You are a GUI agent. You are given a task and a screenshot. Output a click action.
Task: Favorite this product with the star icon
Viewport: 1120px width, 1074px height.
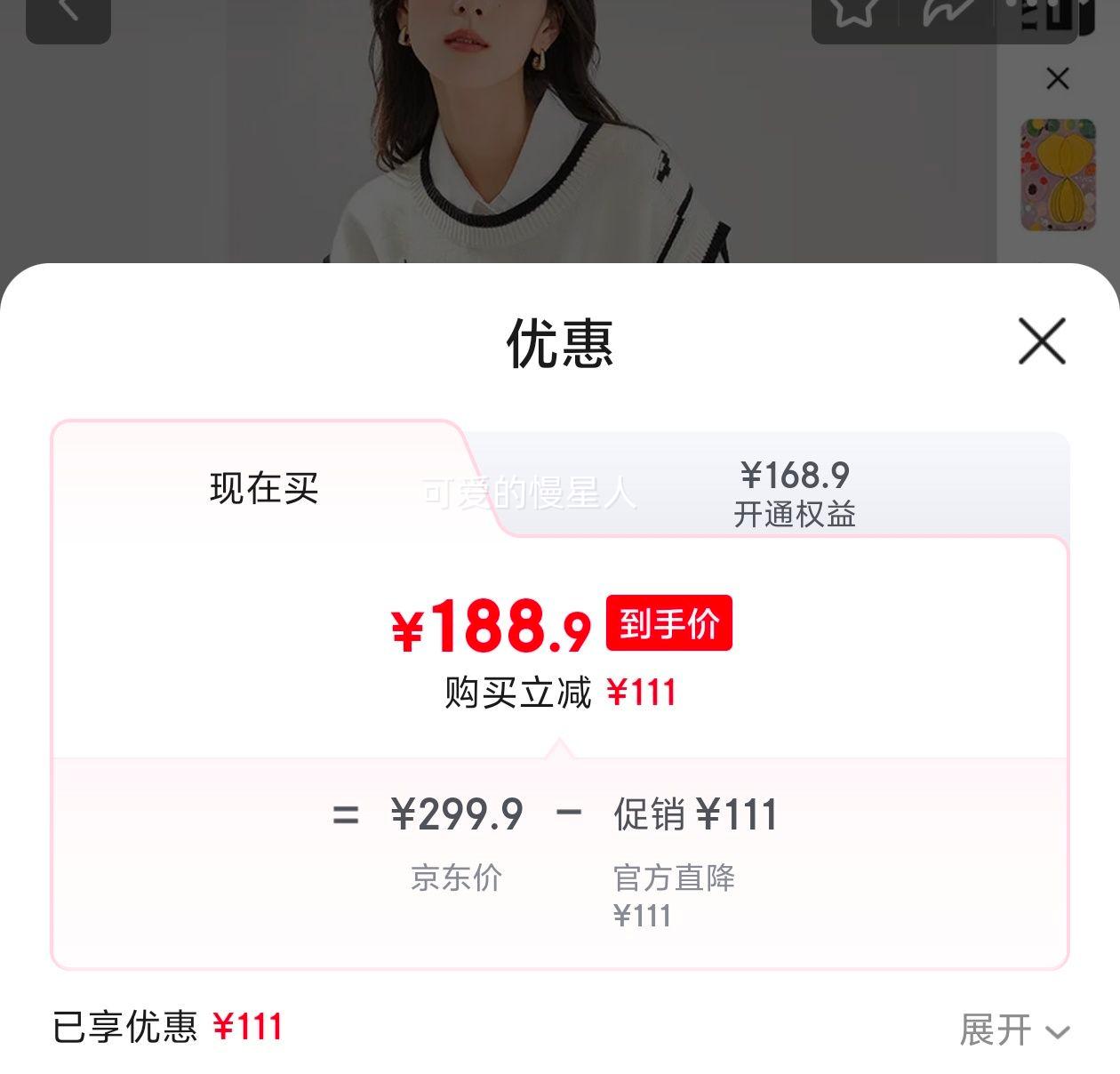(x=854, y=12)
